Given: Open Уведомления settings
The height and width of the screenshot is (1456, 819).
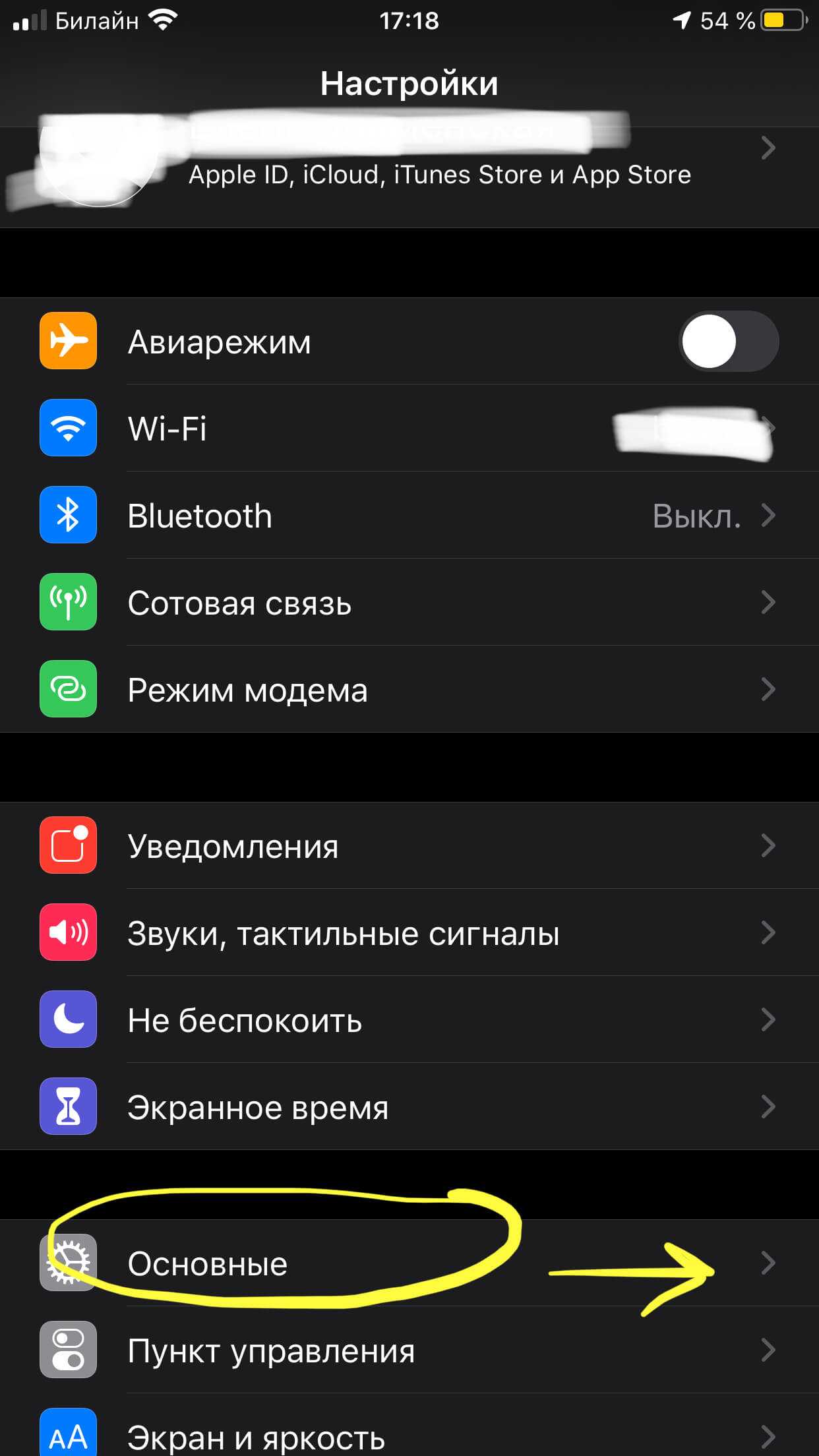Looking at the screenshot, I should (x=409, y=846).
